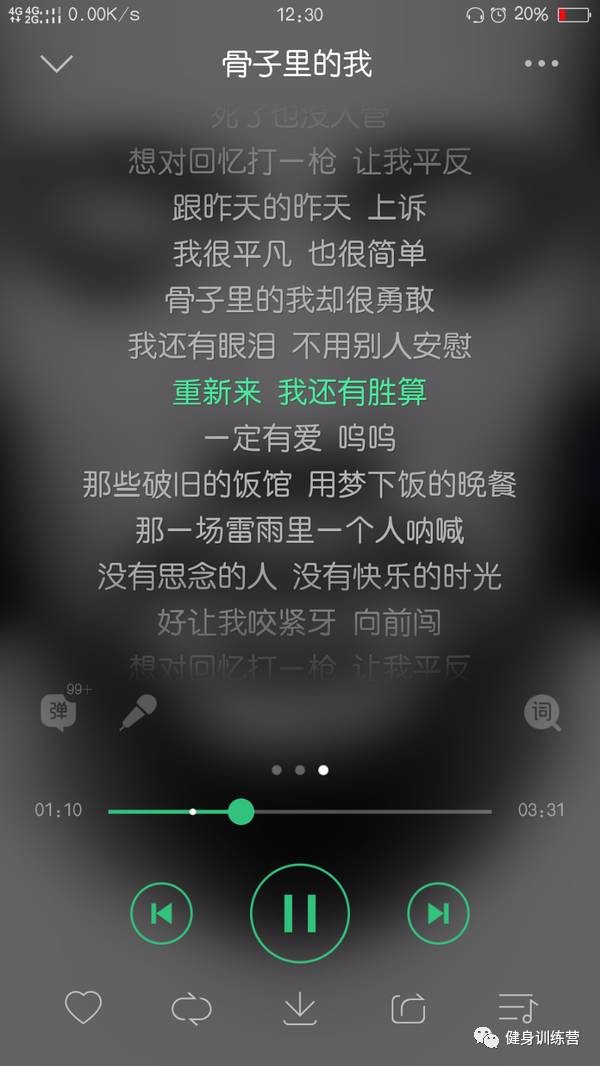
Task: Open the bullet comments (弹) icon
Action: tap(58, 712)
